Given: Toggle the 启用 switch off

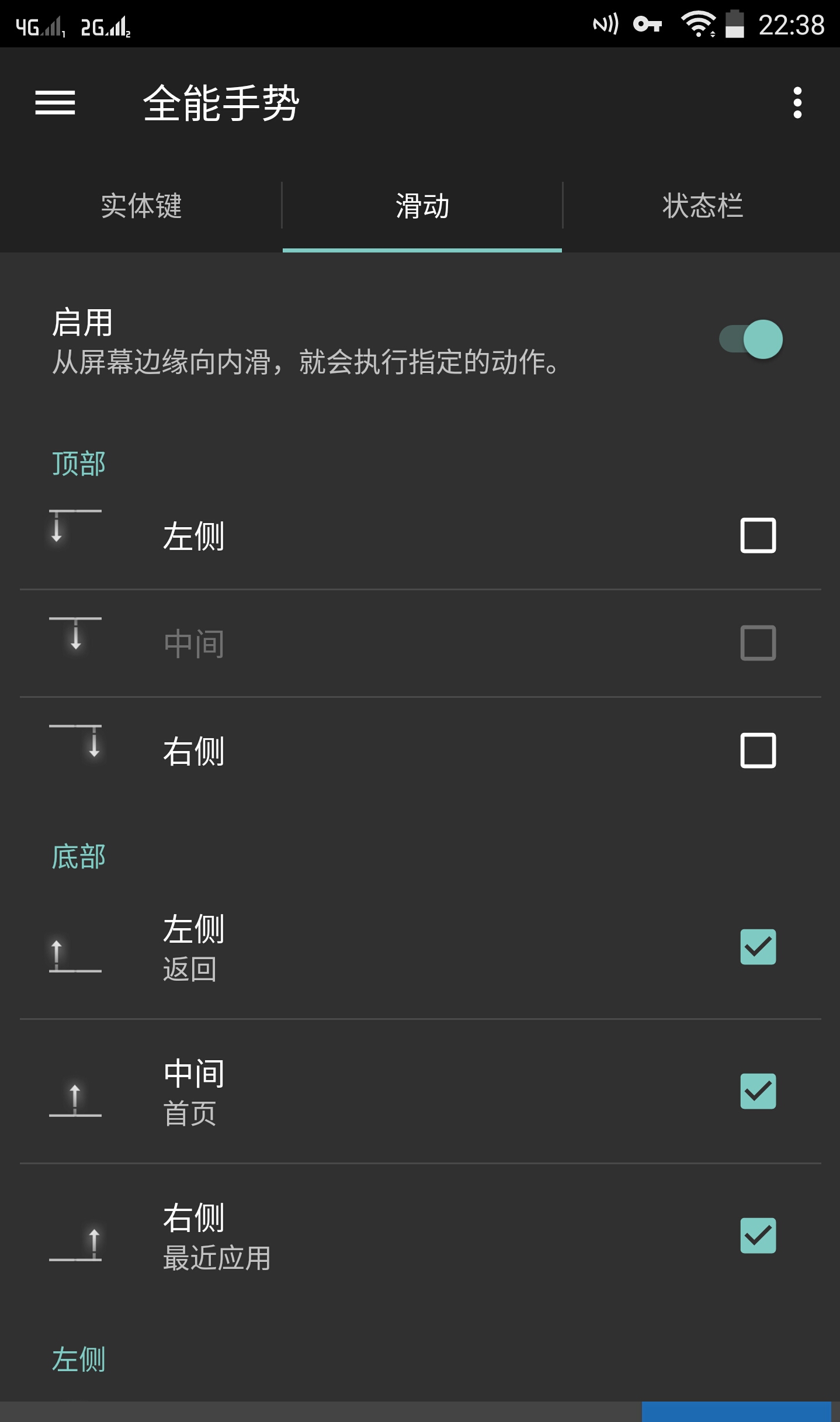Looking at the screenshot, I should (751, 340).
